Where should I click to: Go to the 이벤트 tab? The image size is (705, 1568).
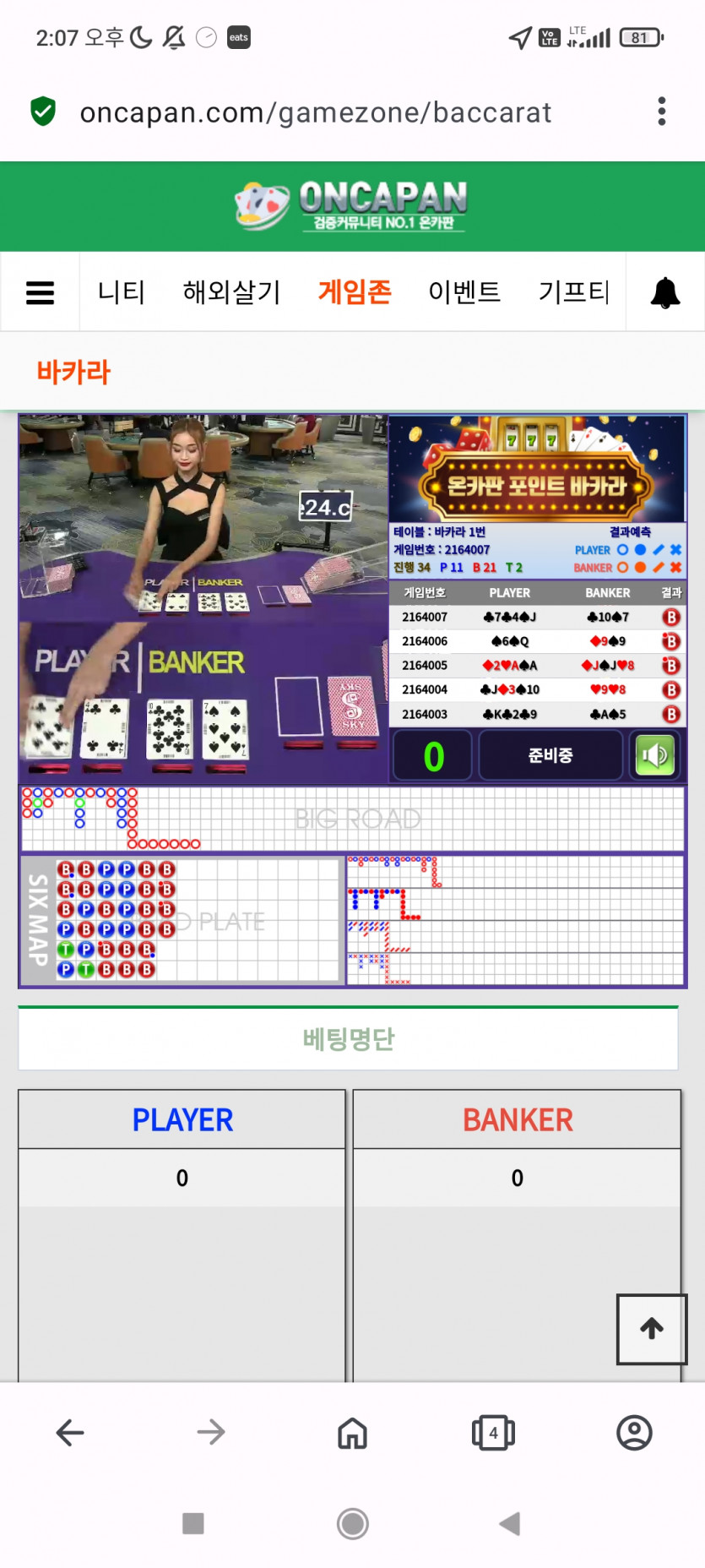coord(464,292)
